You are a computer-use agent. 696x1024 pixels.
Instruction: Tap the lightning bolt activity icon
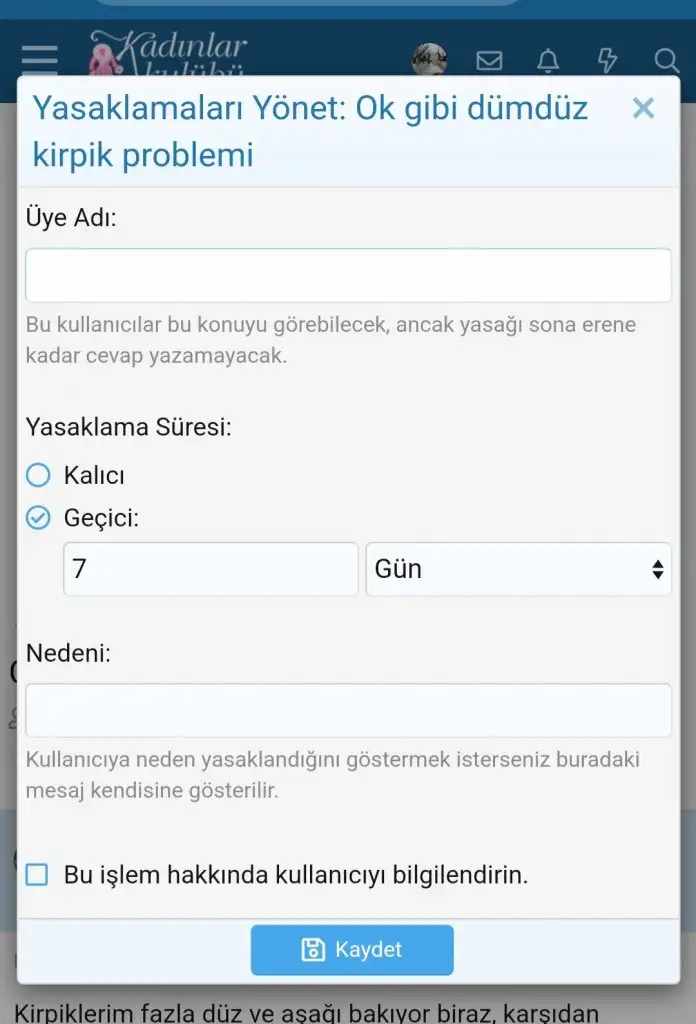pos(607,61)
